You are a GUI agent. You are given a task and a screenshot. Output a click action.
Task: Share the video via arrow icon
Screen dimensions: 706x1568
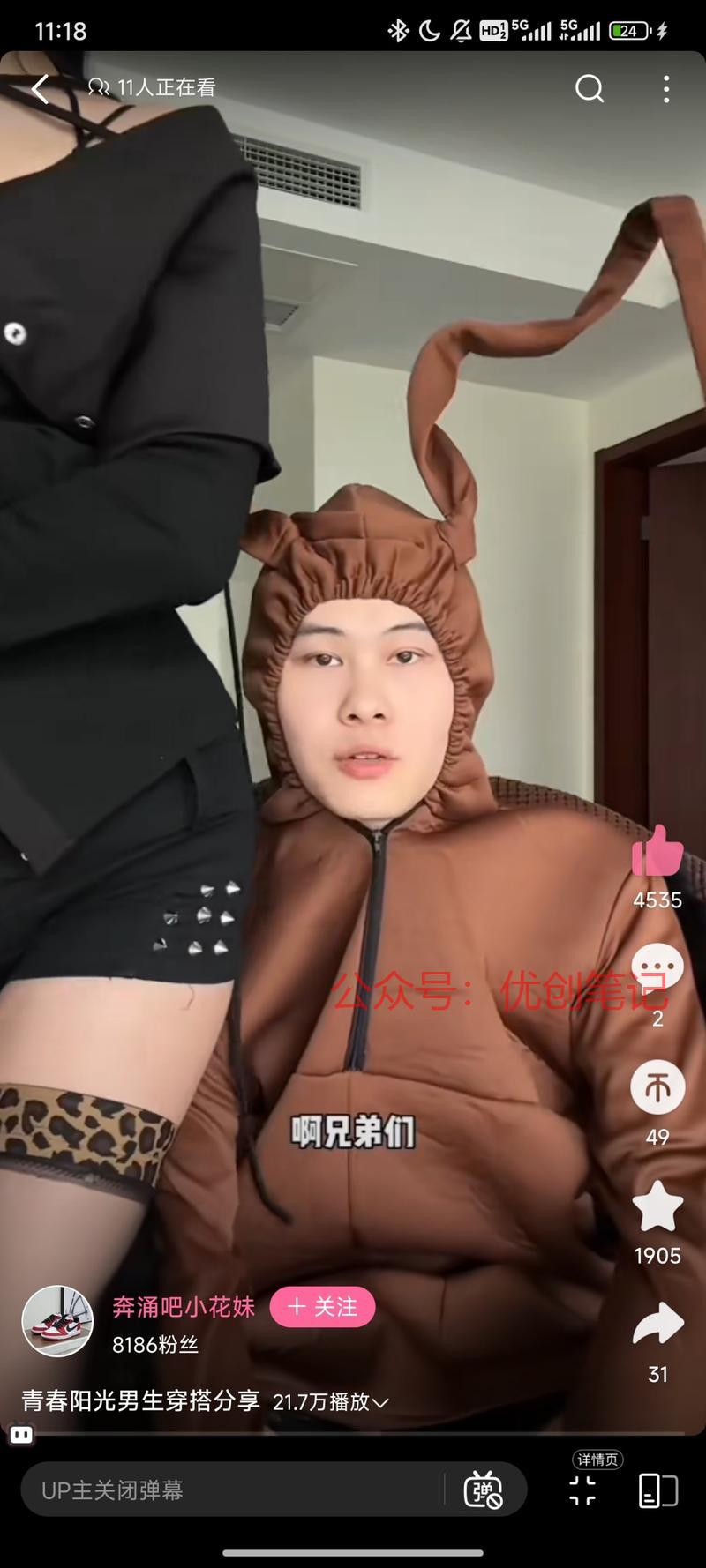657,1325
